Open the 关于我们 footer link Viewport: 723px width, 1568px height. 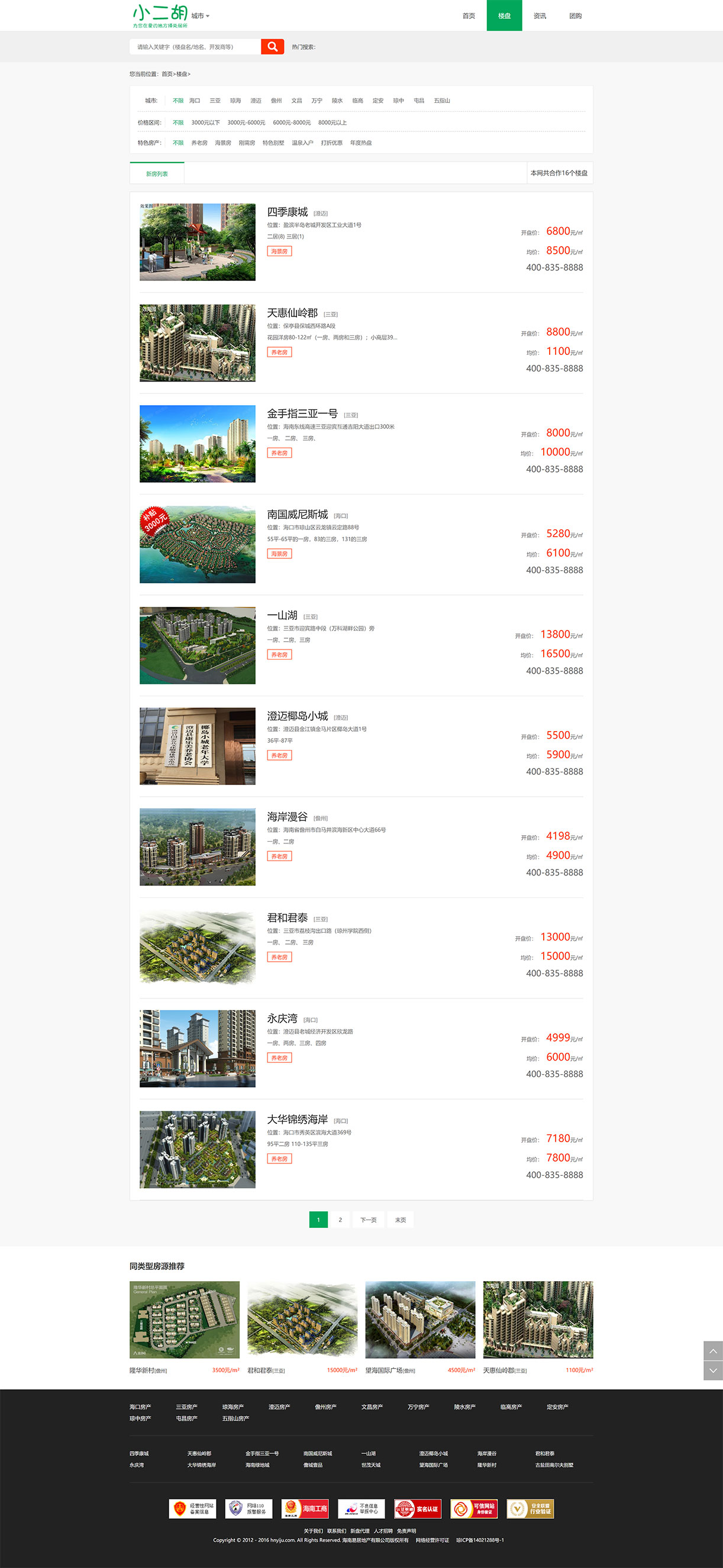(x=313, y=1531)
